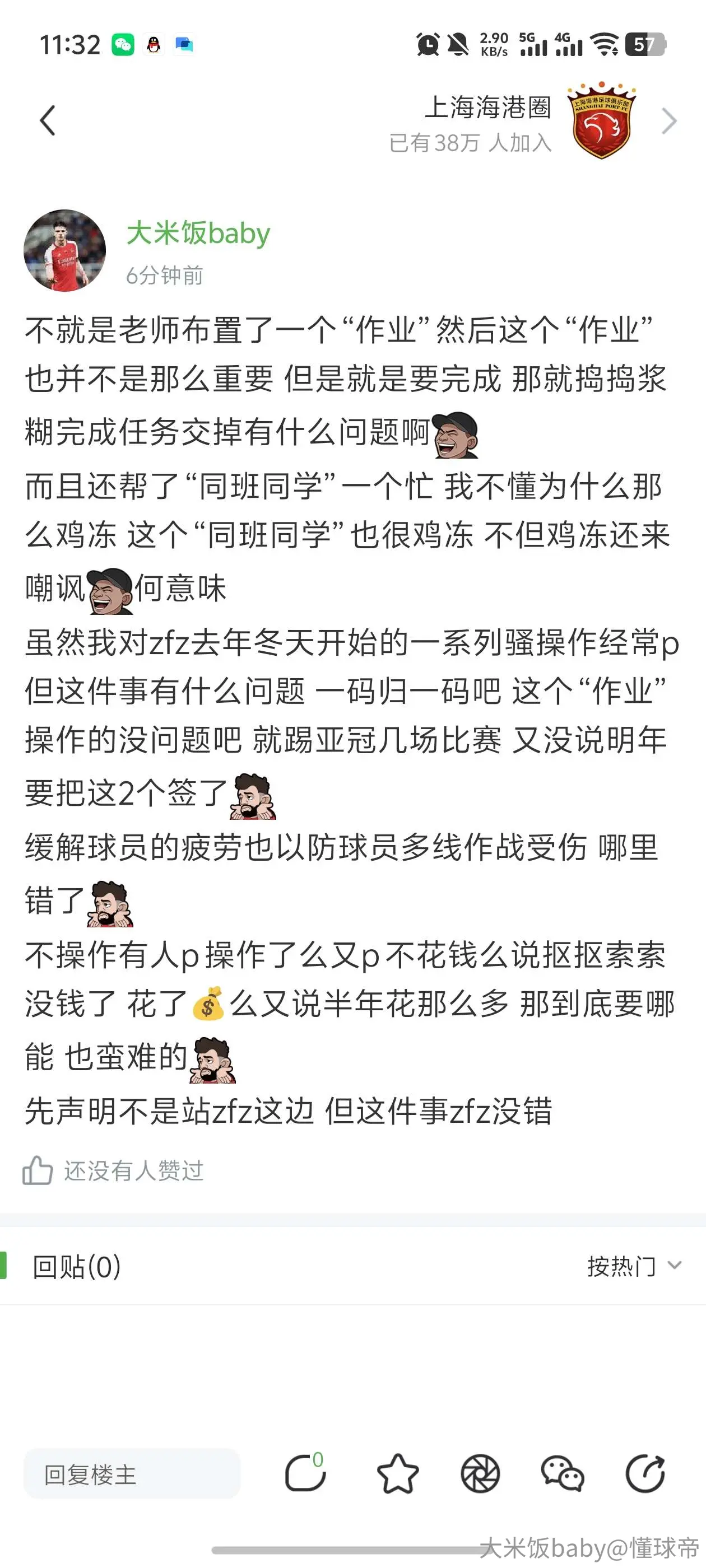706x1568 pixels.
Task: Tap the aperture-style moments share icon
Action: click(x=480, y=1474)
